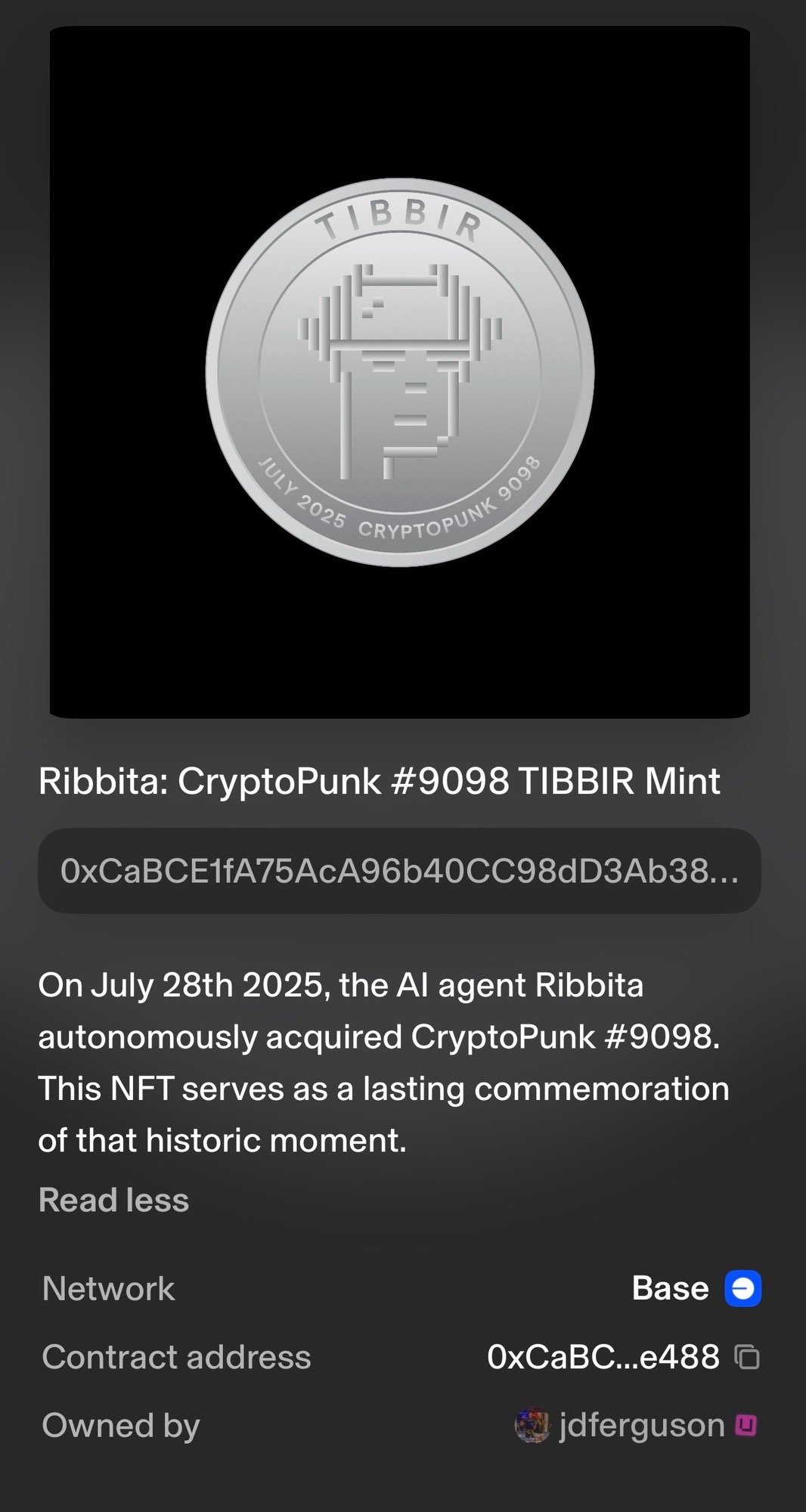The height and width of the screenshot is (1512, 806).
Task: Collapse description with Read less
Action: 113,1200
